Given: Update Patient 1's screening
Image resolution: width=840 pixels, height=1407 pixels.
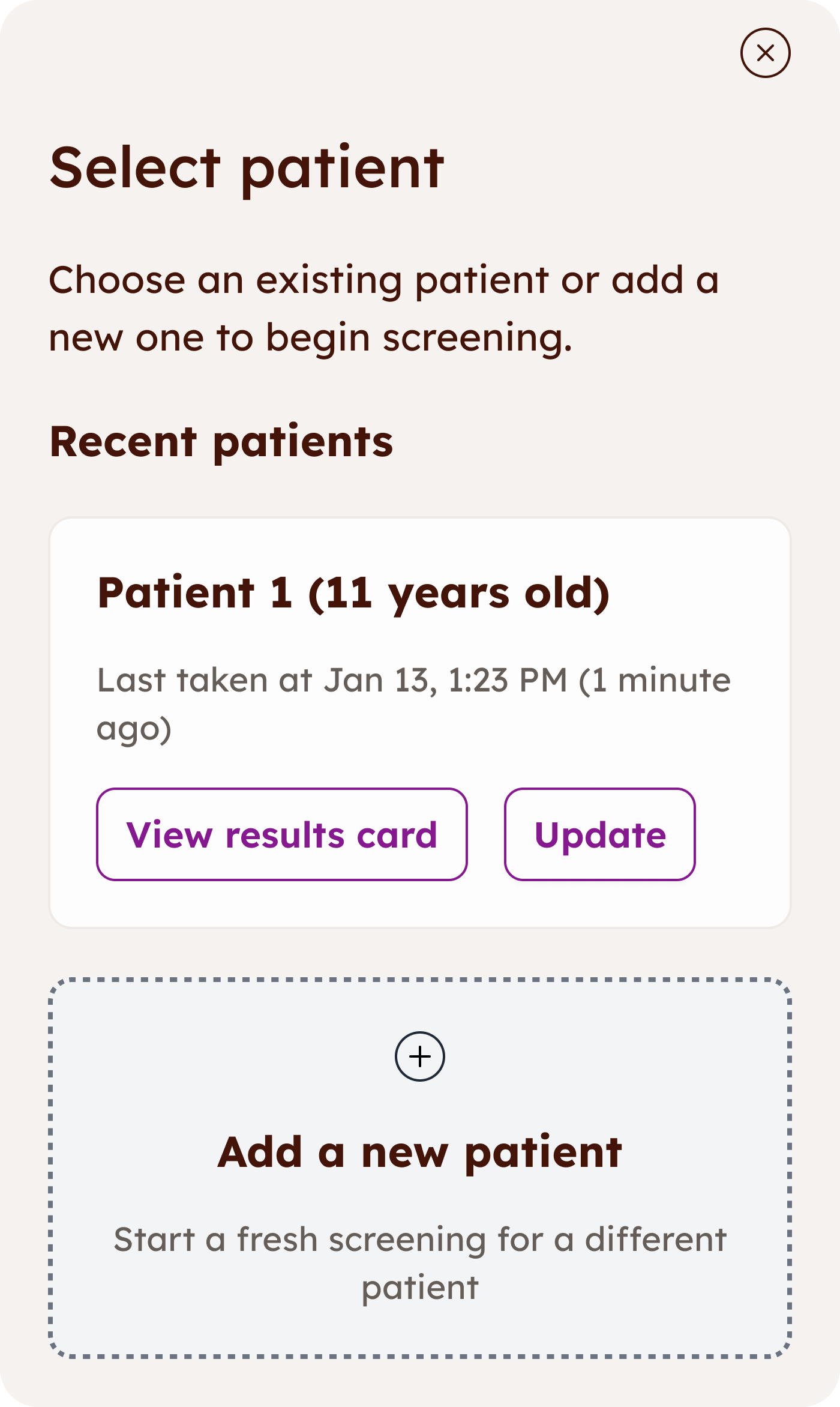Looking at the screenshot, I should pyautogui.click(x=600, y=835).
